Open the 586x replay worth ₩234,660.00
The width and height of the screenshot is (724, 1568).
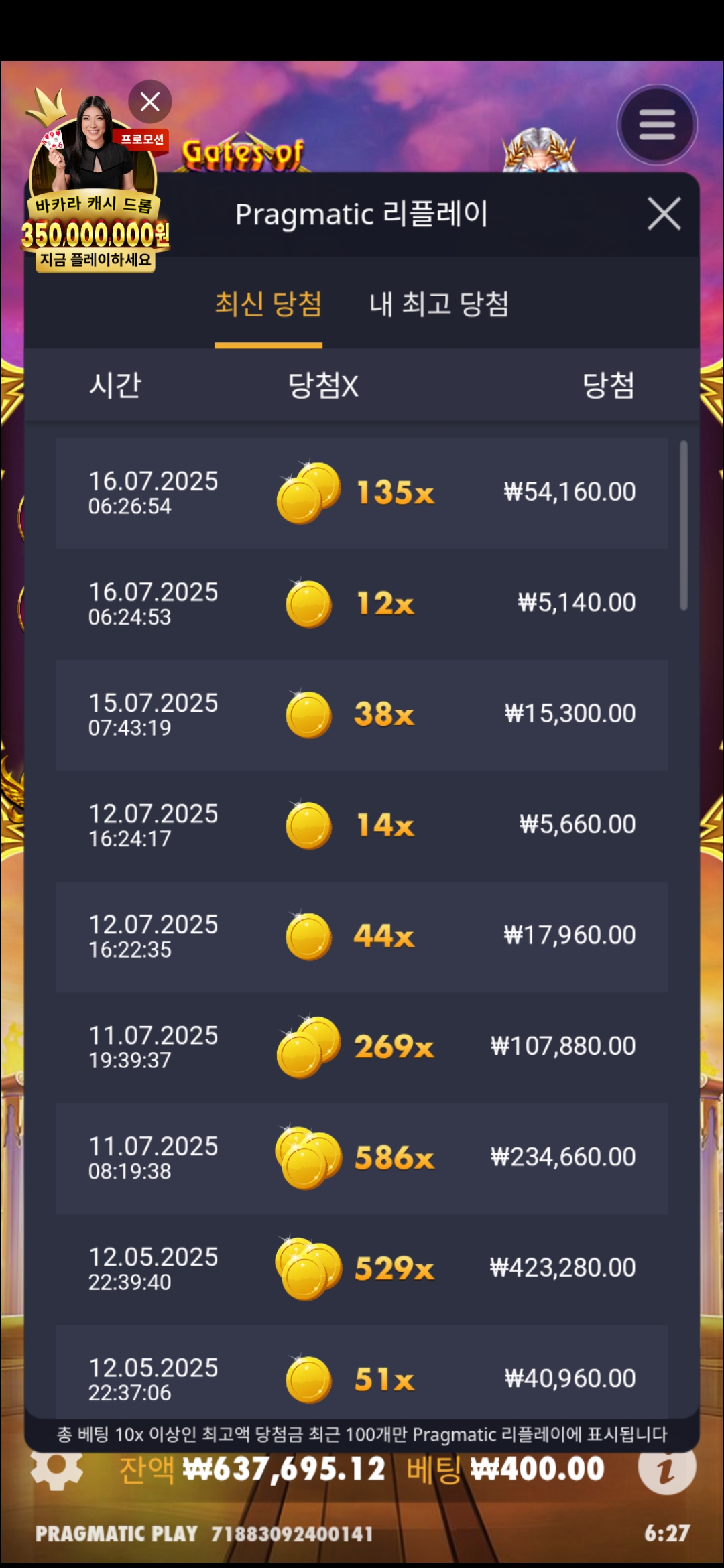click(361, 1158)
